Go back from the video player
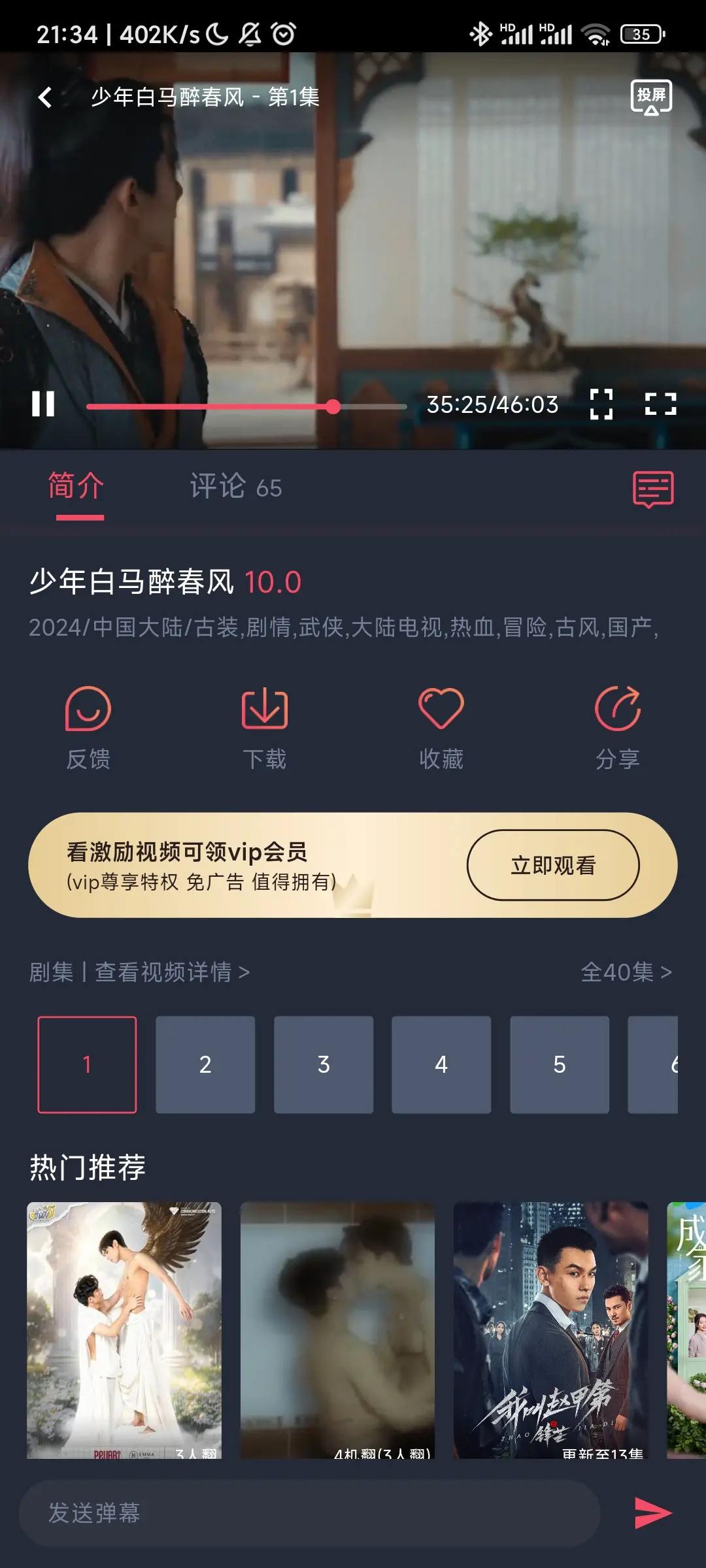The width and height of the screenshot is (706, 1568). coord(45,97)
